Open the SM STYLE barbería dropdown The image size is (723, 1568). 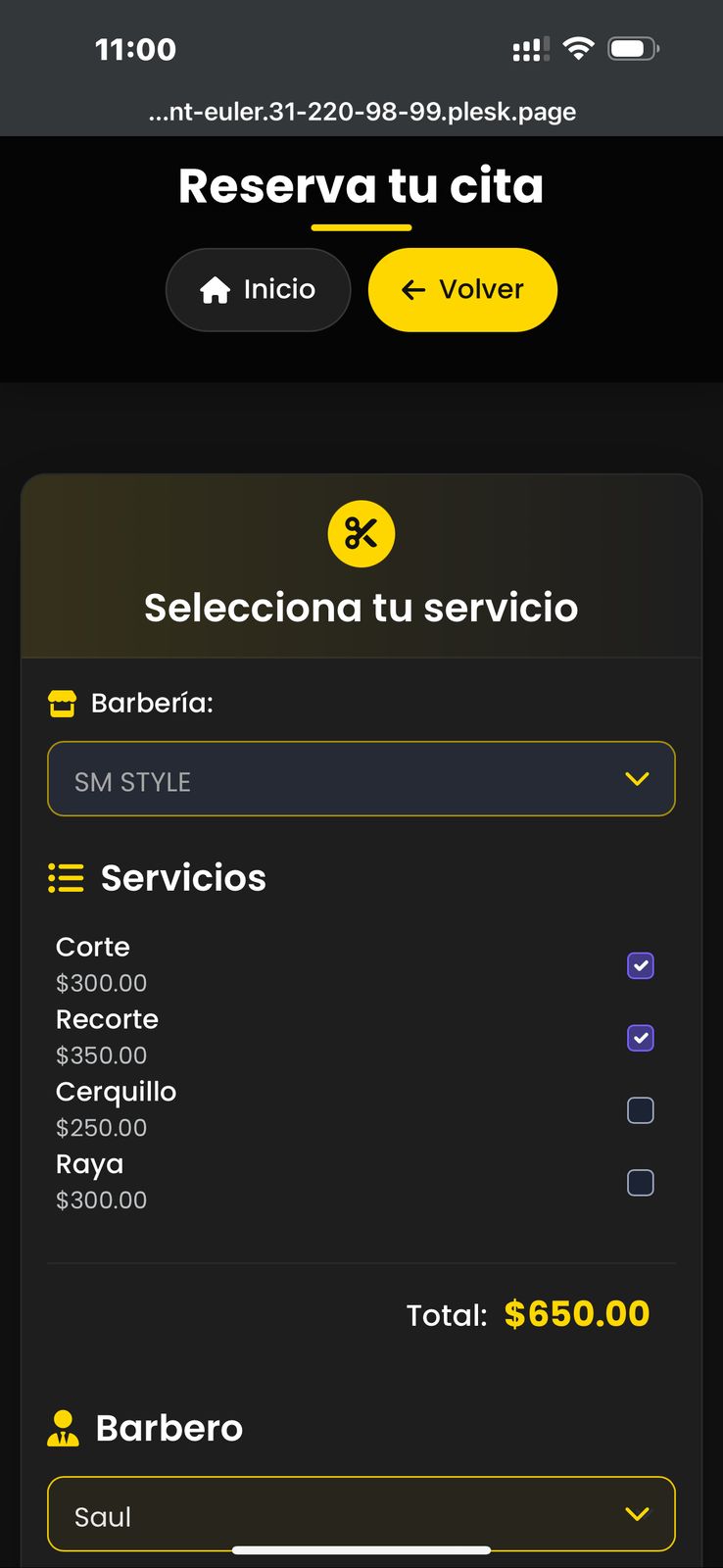click(361, 779)
